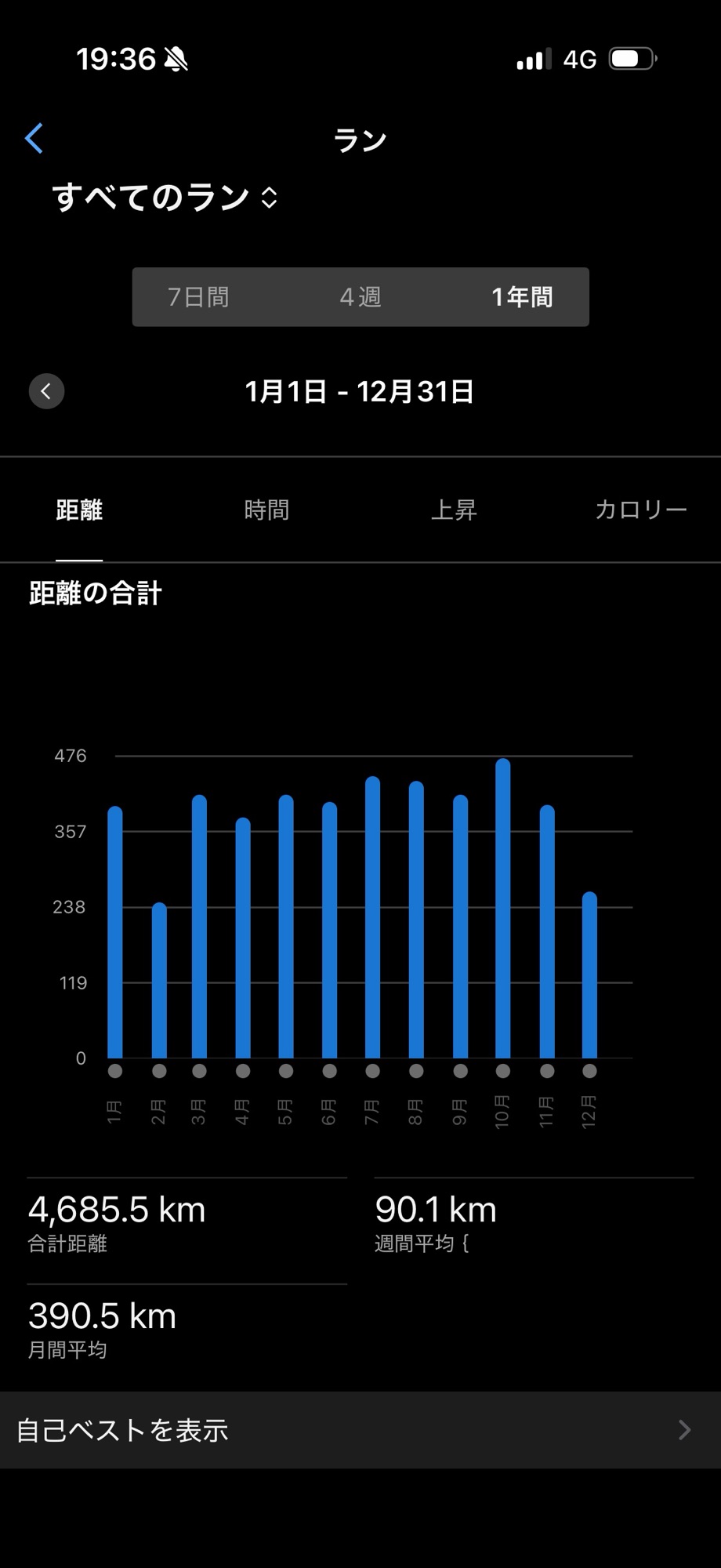Select the 1年間 range
This screenshot has height=1568, width=721.
coord(522,297)
